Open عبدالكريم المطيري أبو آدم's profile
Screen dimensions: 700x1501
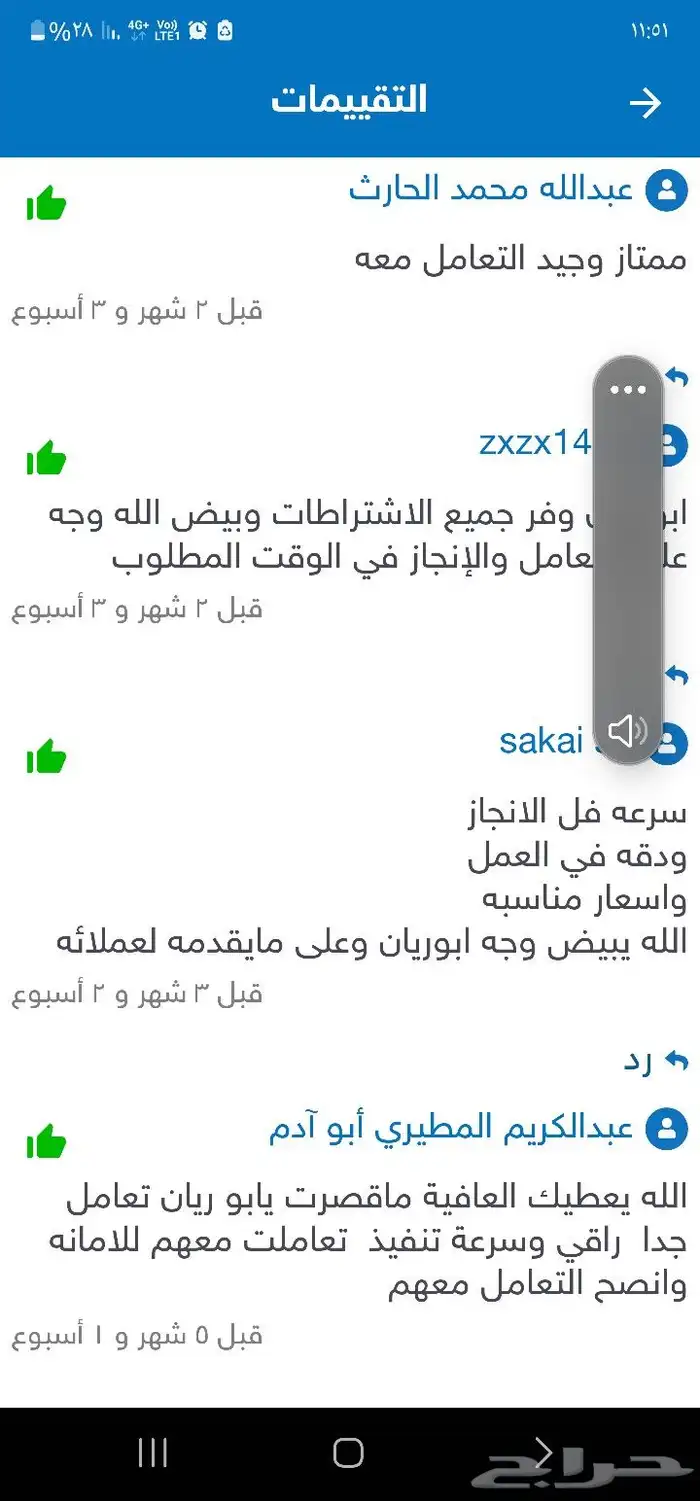[451, 1129]
